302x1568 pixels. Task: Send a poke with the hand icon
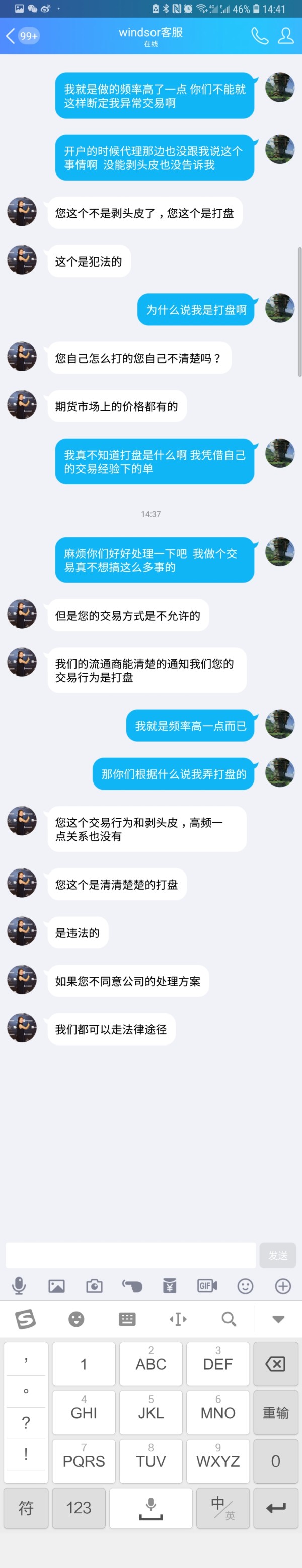(x=132, y=1286)
